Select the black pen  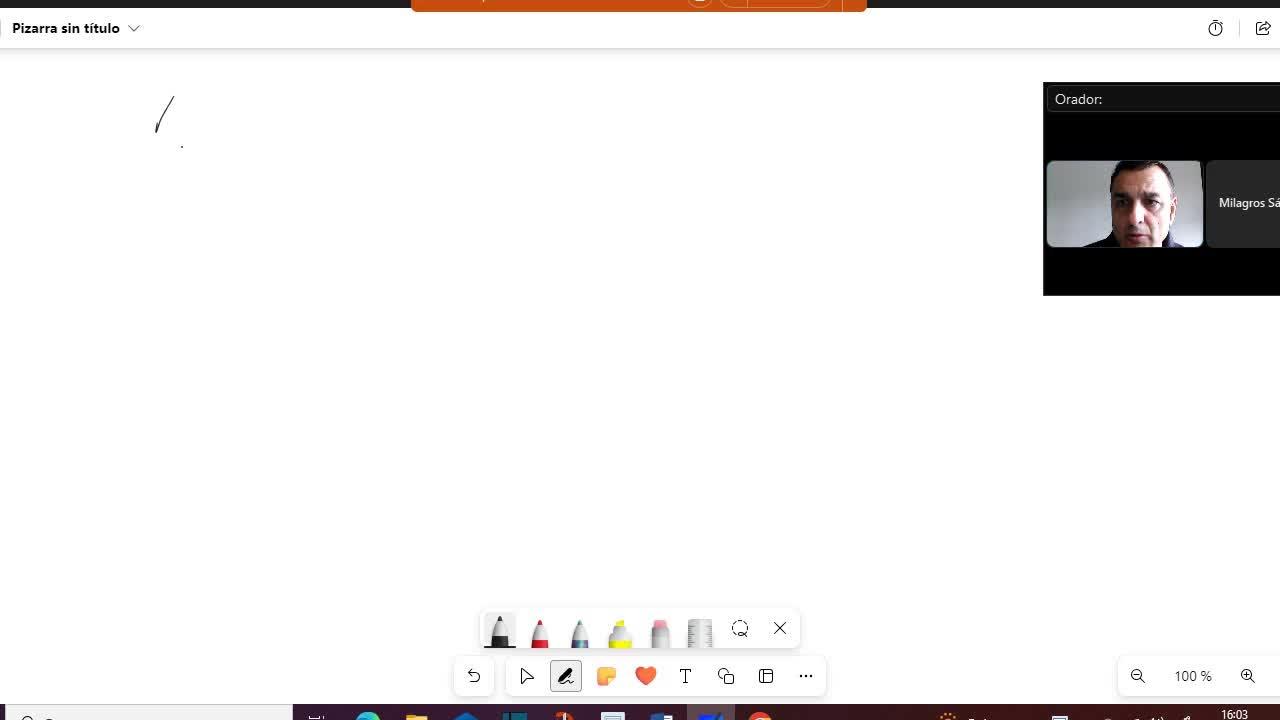499,631
